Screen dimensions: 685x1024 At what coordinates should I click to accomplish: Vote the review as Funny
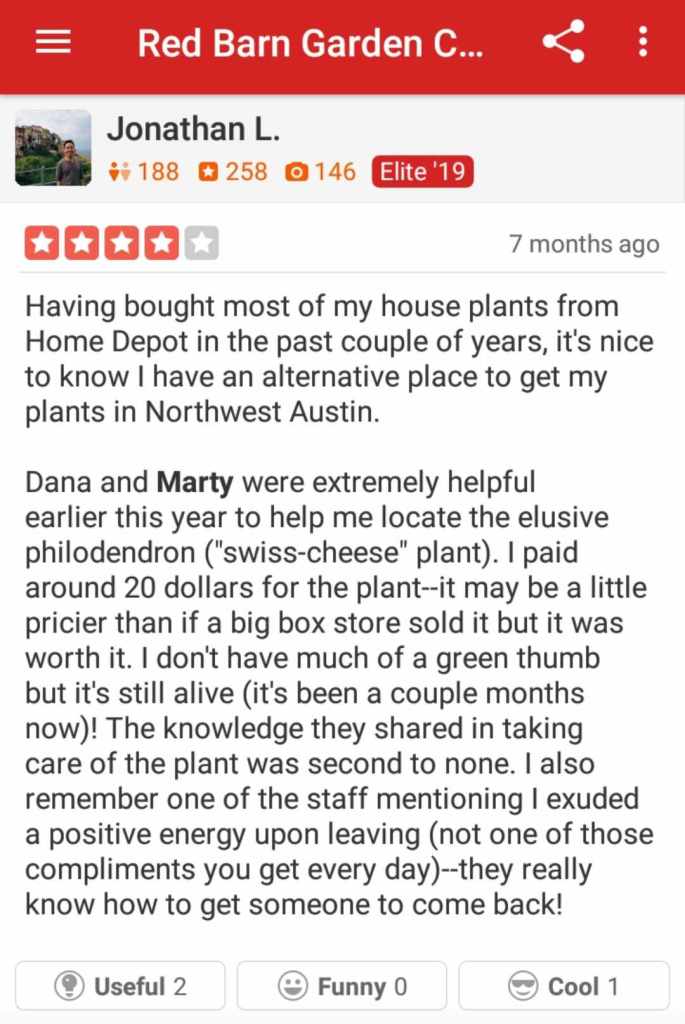point(342,987)
